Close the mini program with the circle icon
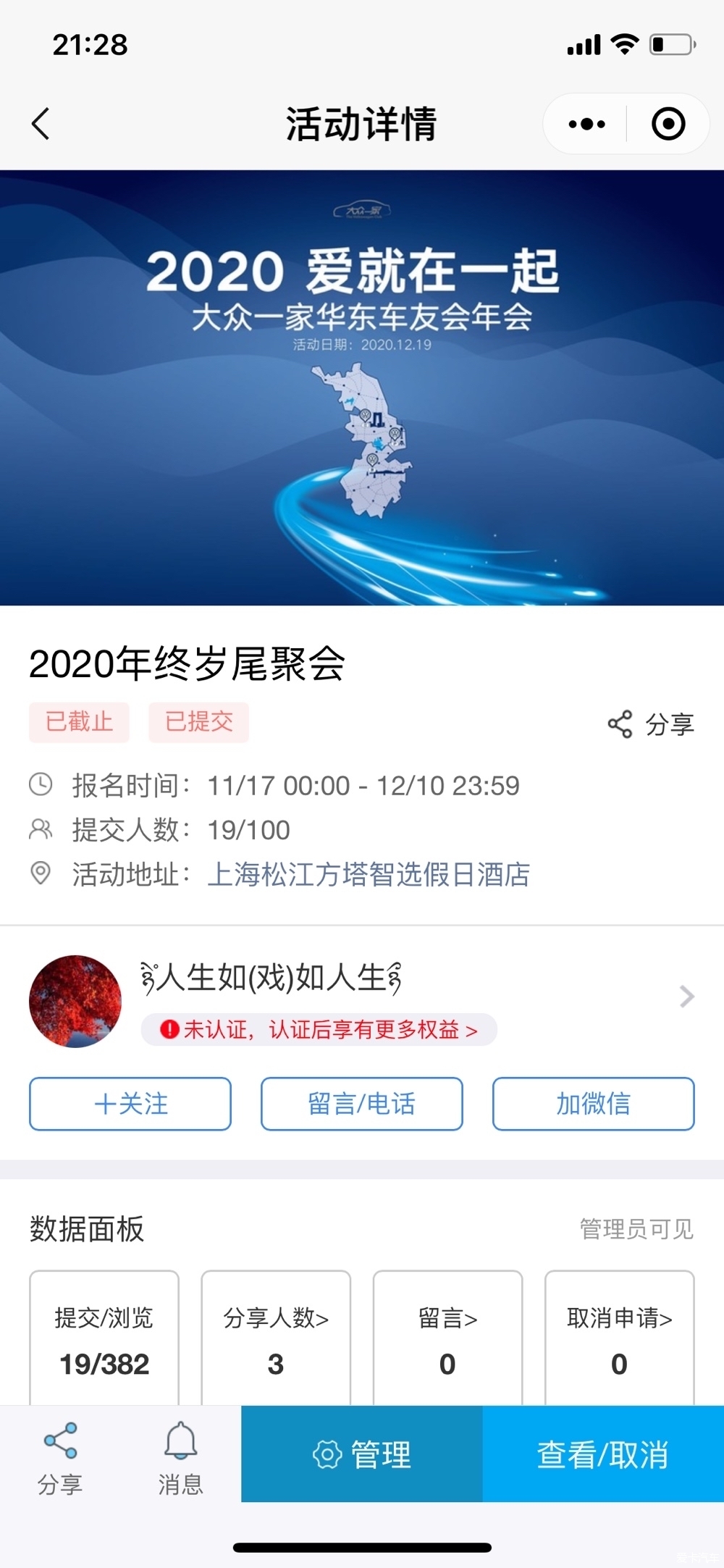This screenshot has height=1568, width=724. click(x=668, y=124)
